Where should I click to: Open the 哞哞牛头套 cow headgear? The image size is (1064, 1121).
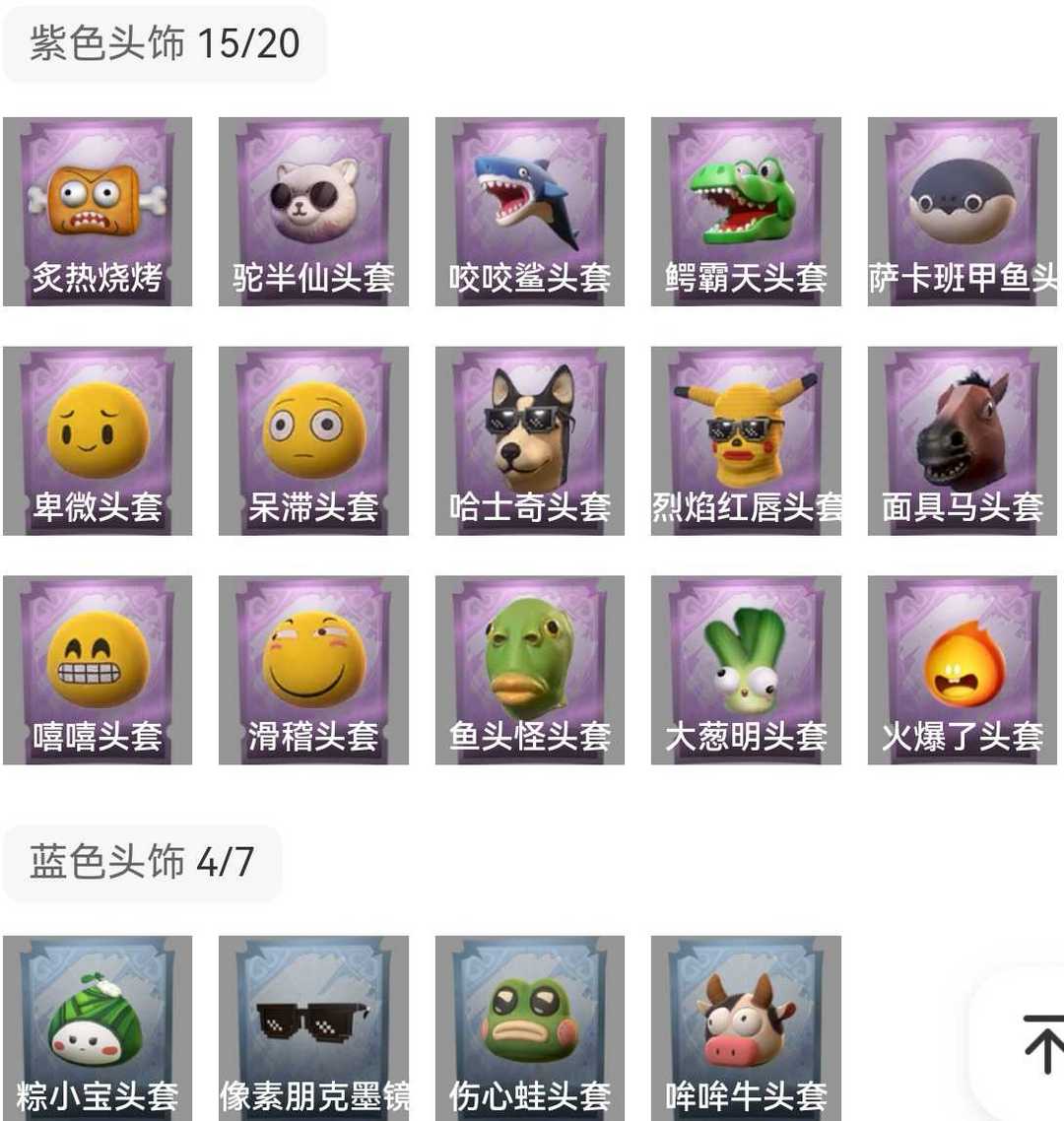[x=746, y=1028]
